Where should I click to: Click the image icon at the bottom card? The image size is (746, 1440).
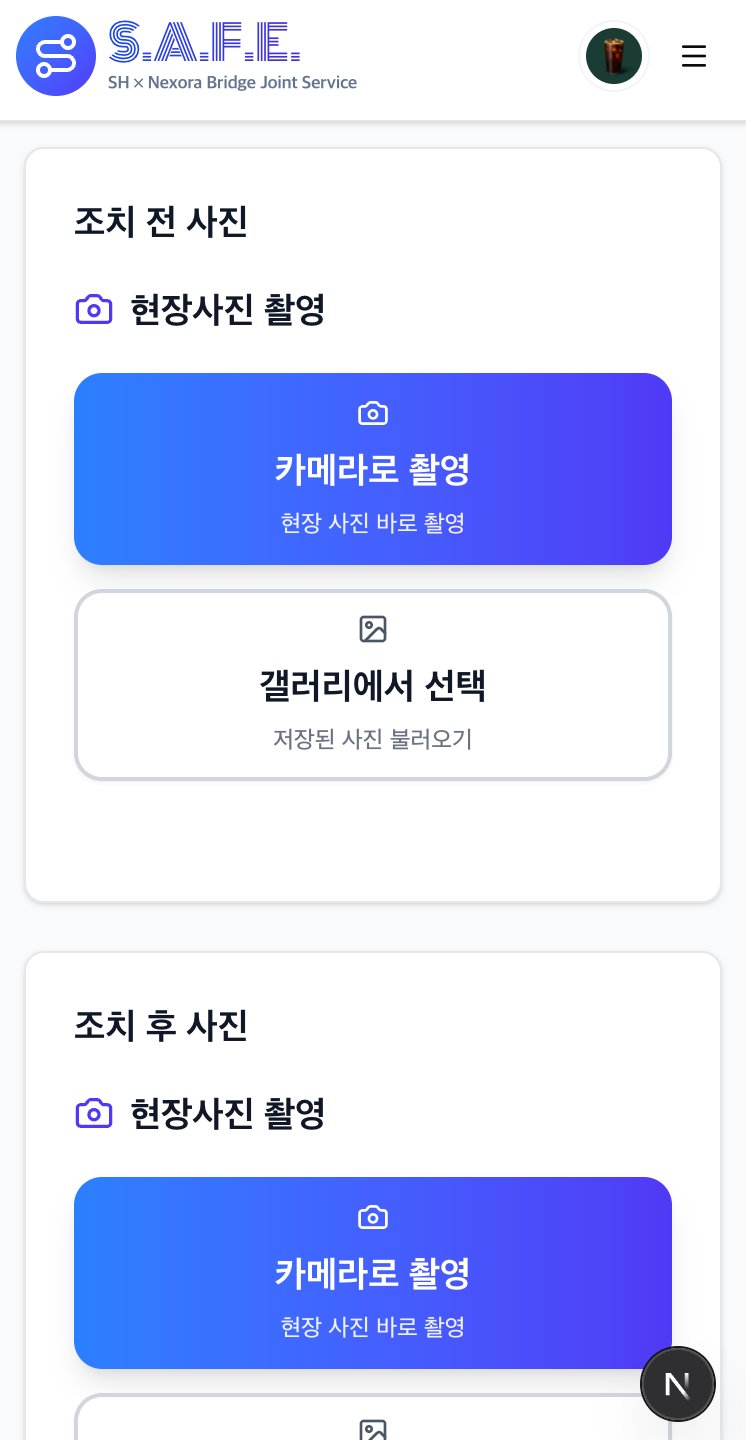pos(372,1430)
